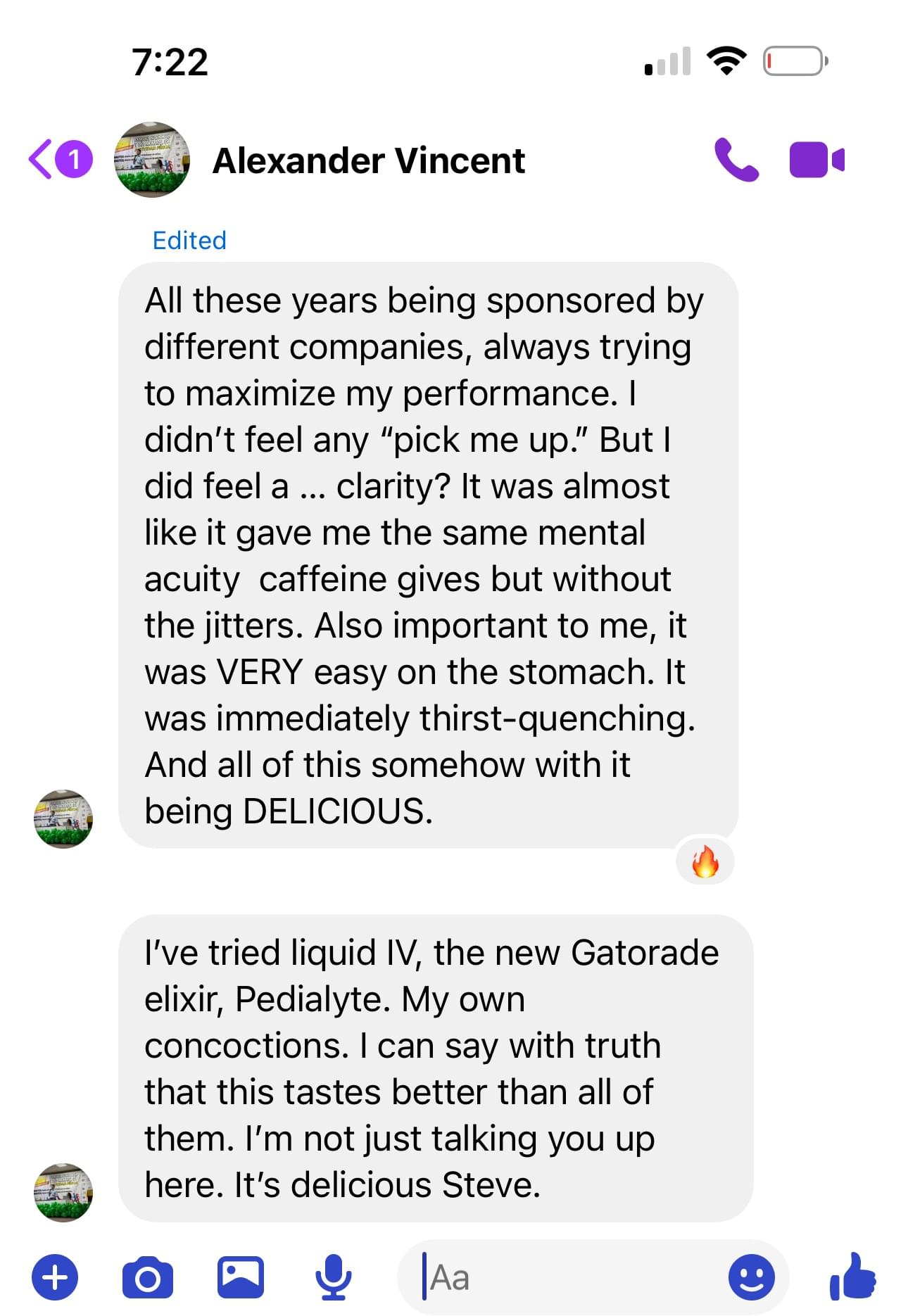Open the camera to take a photo
This screenshot has width=908, height=1316.
tap(147, 1277)
